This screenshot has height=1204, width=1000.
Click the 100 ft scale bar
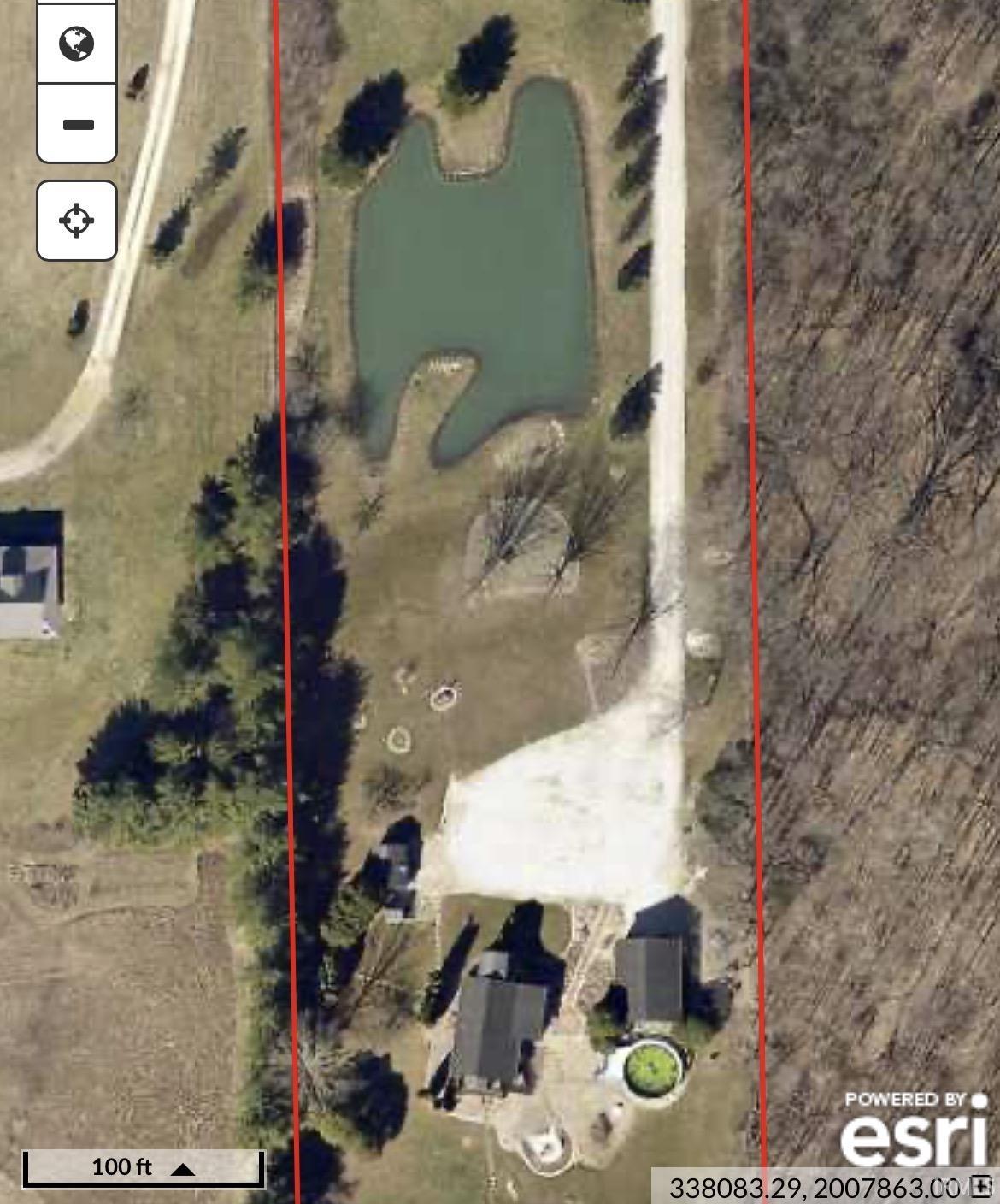coord(124,1165)
